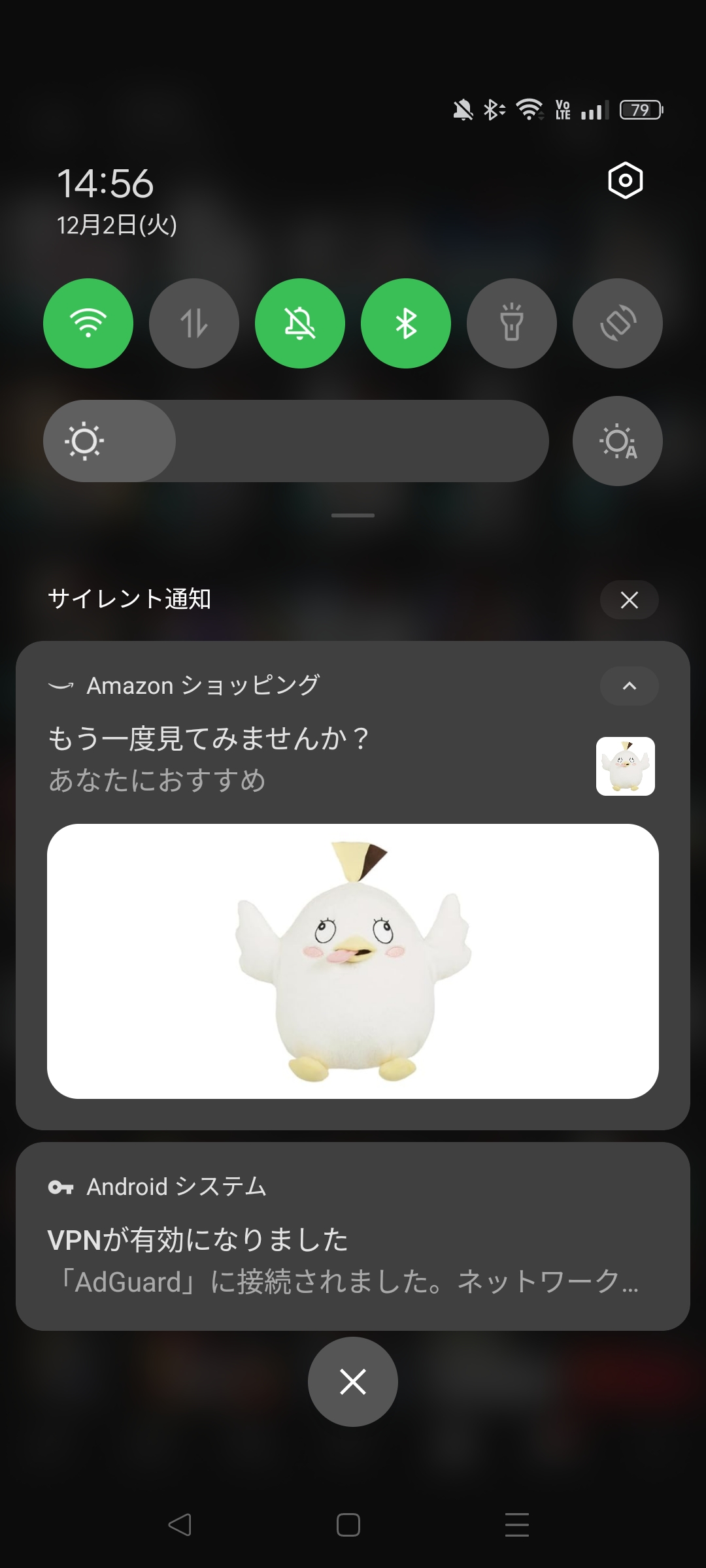Open recent apps from the navigation bar
The height and width of the screenshot is (1568, 706).
point(517,1525)
